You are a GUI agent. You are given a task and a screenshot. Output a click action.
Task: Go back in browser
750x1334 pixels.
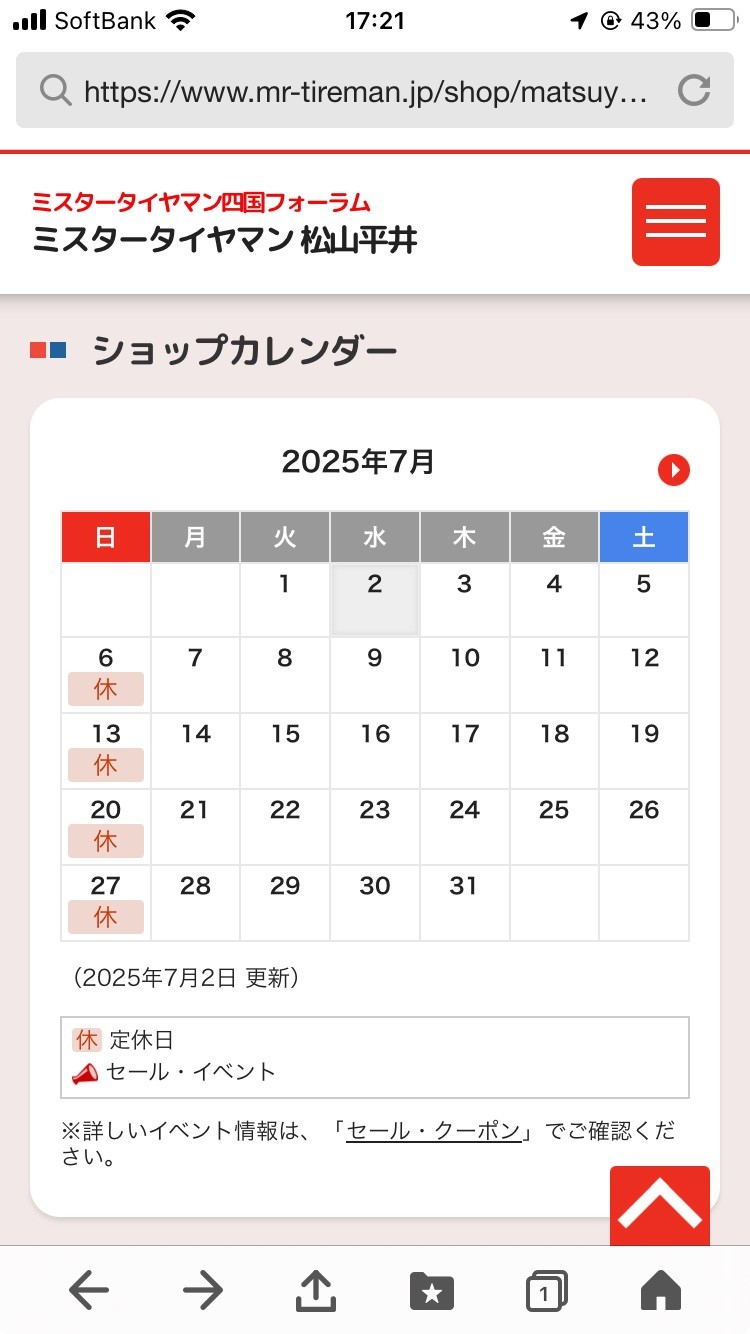(x=89, y=1291)
